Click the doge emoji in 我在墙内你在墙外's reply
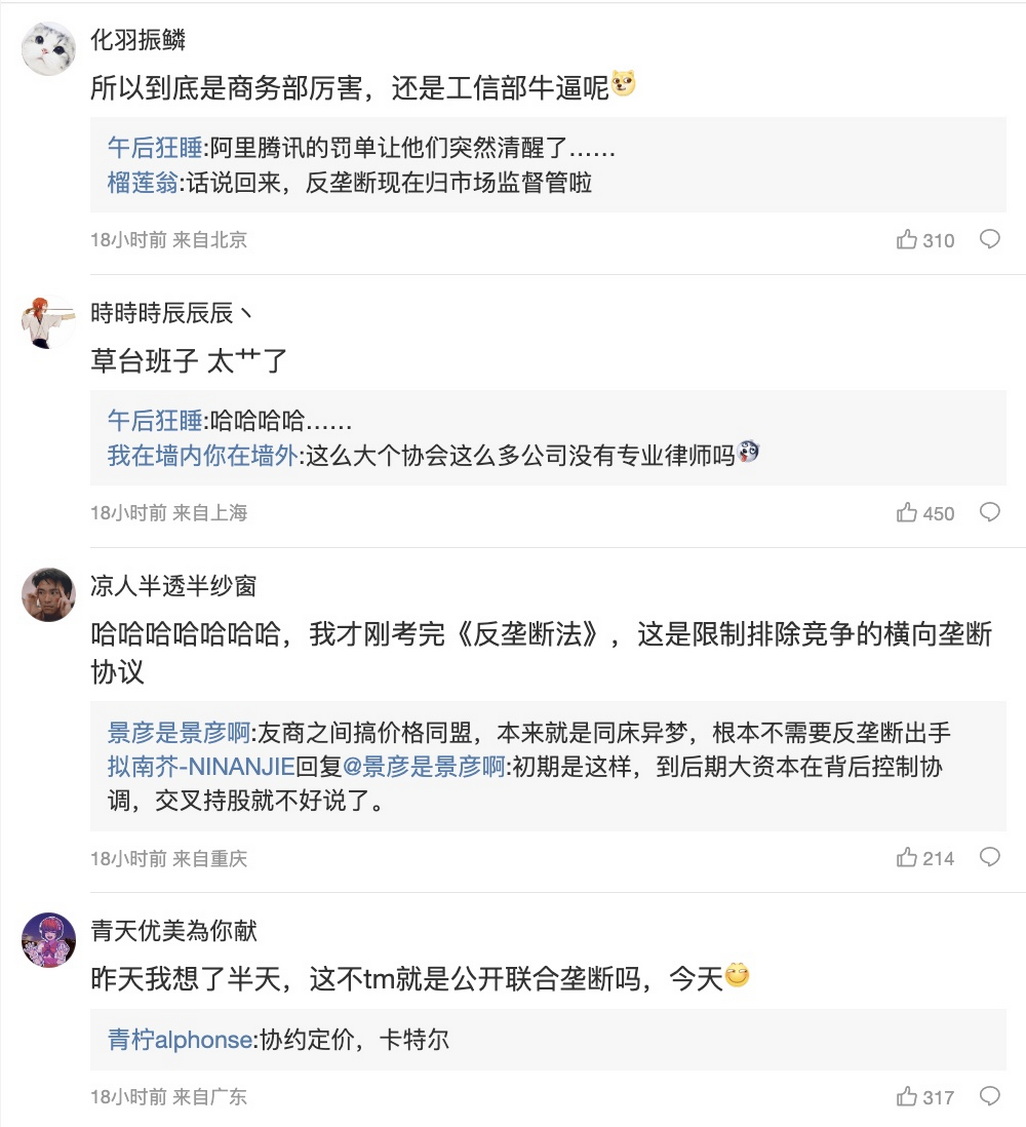 (749, 452)
